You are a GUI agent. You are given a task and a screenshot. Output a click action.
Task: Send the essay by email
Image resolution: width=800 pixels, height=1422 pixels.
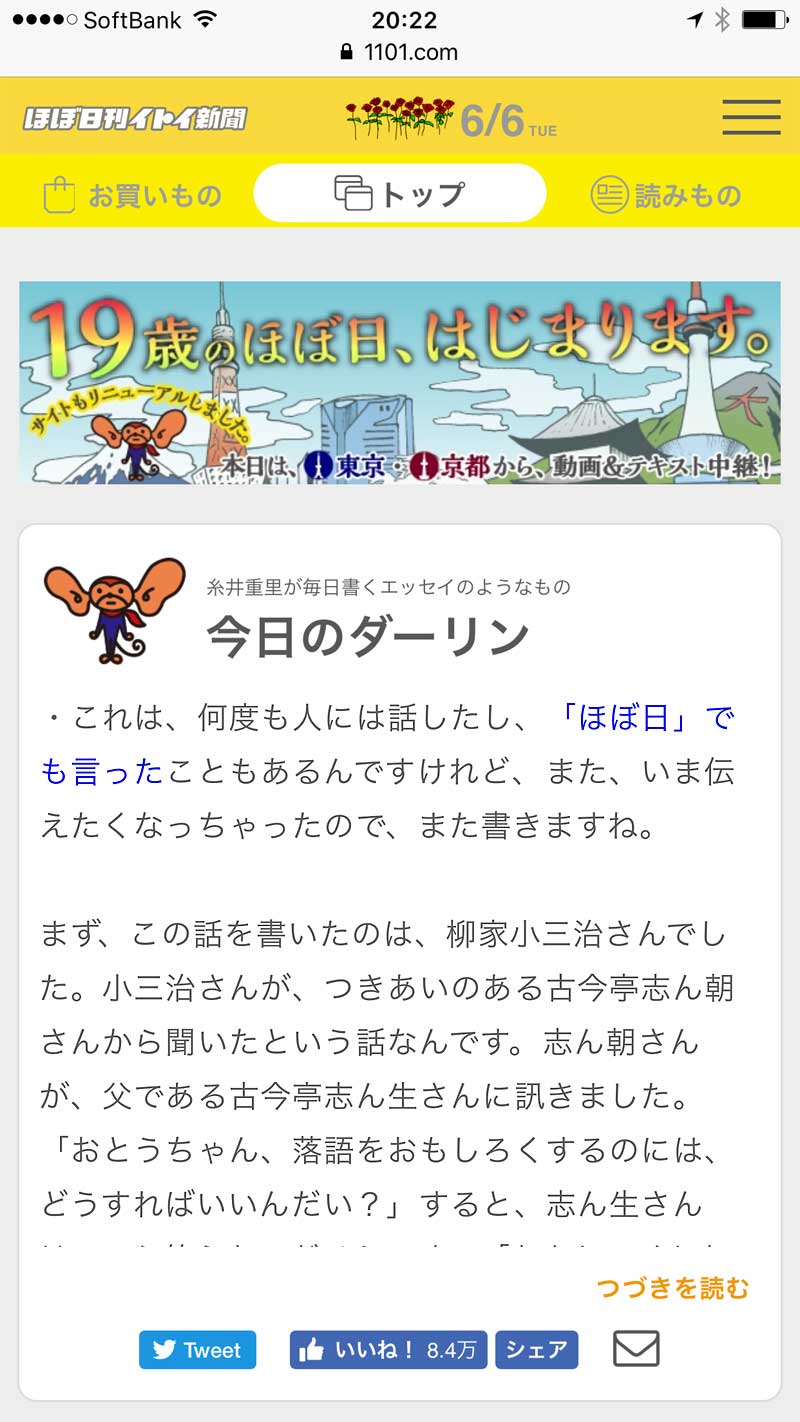coord(636,1349)
